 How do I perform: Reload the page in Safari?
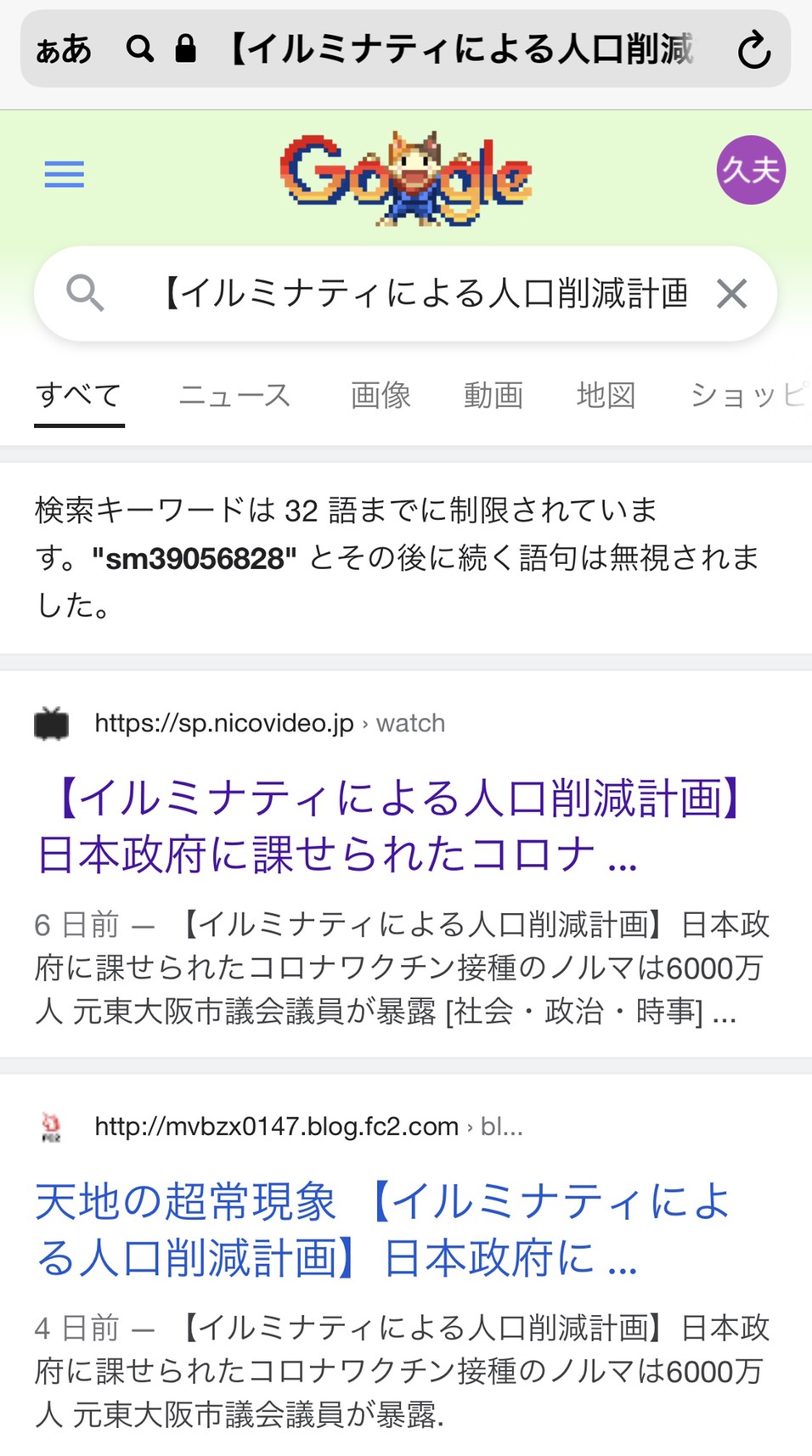tap(753, 50)
